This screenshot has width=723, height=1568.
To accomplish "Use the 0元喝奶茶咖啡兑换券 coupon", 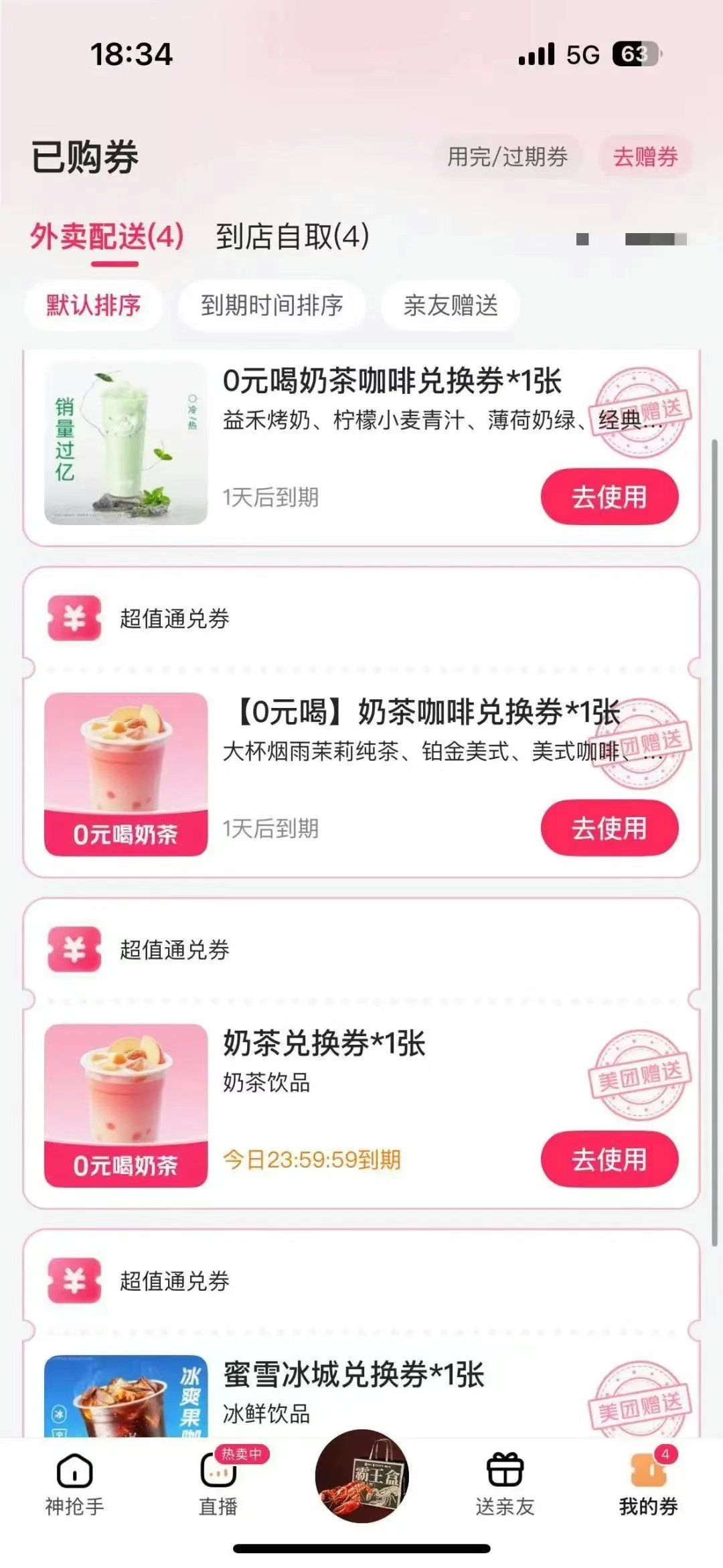I will click(x=609, y=497).
